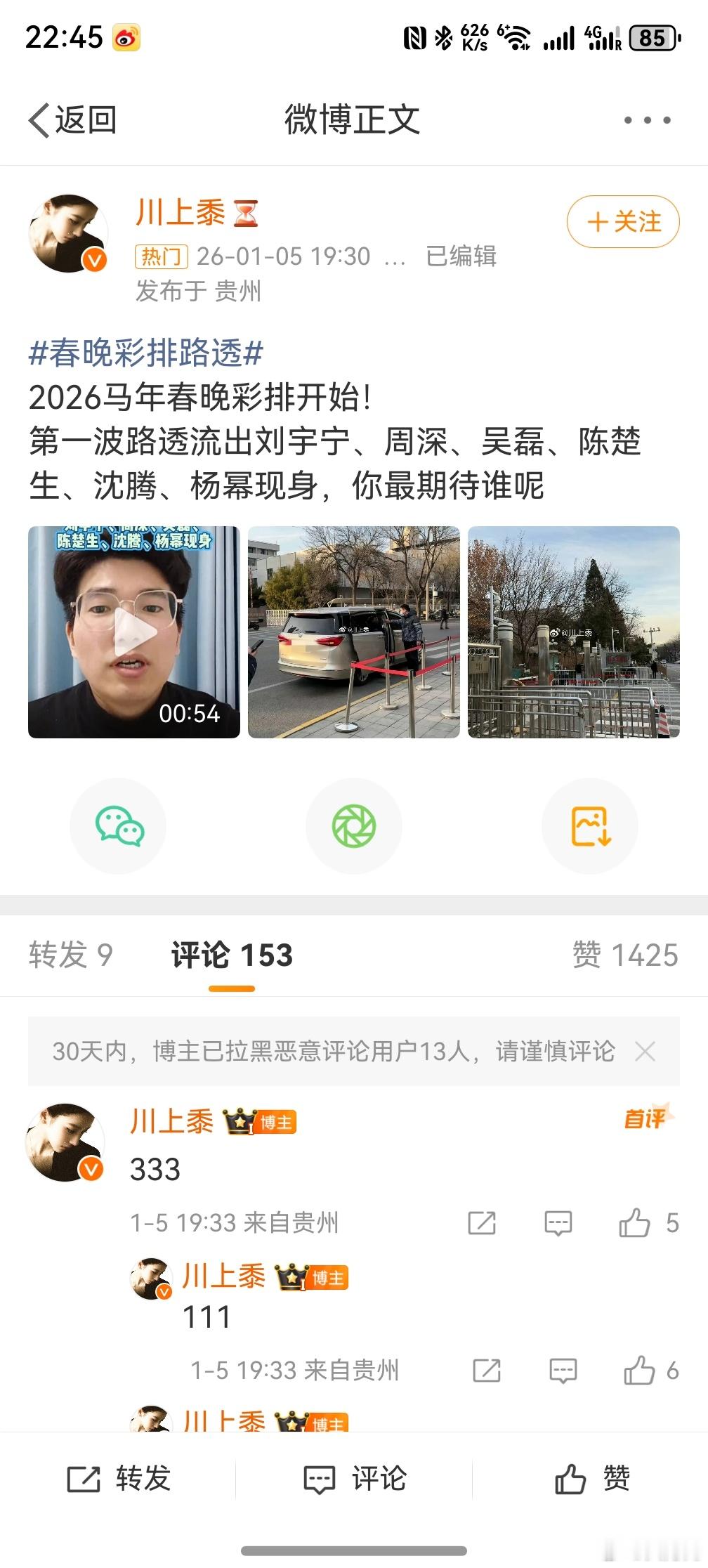Tap the orange image download icon
The height and width of the screenshot is (1568, 708).
tap(590, 826)
